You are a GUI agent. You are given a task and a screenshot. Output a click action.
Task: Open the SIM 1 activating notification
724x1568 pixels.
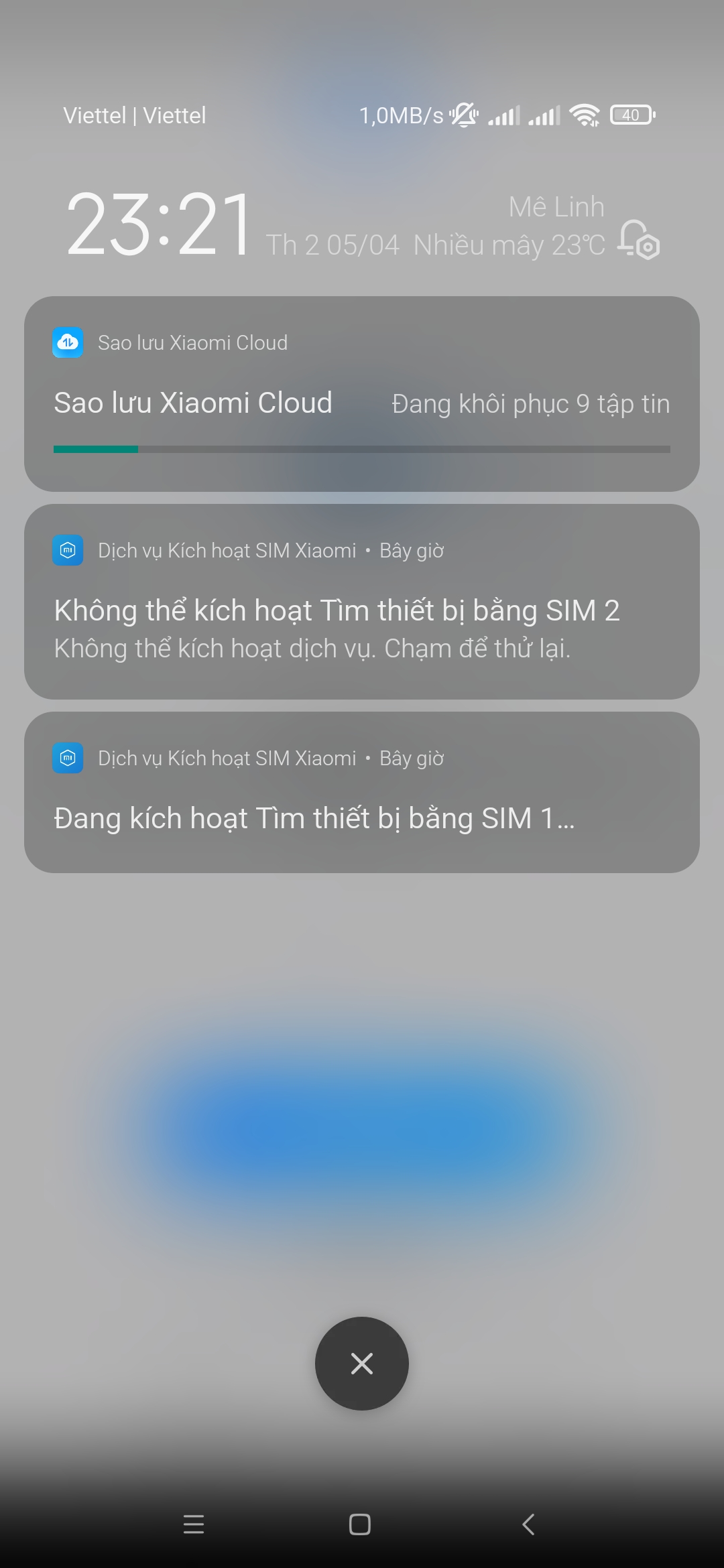coord(362,792)
